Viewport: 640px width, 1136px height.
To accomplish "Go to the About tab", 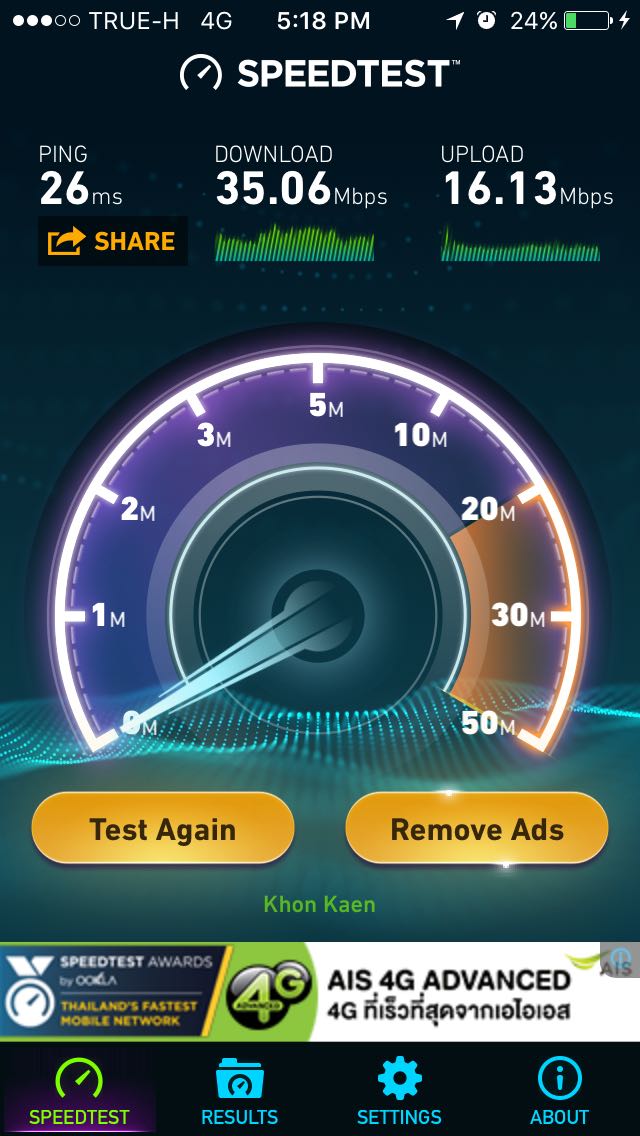I will tap(559, 1089).
